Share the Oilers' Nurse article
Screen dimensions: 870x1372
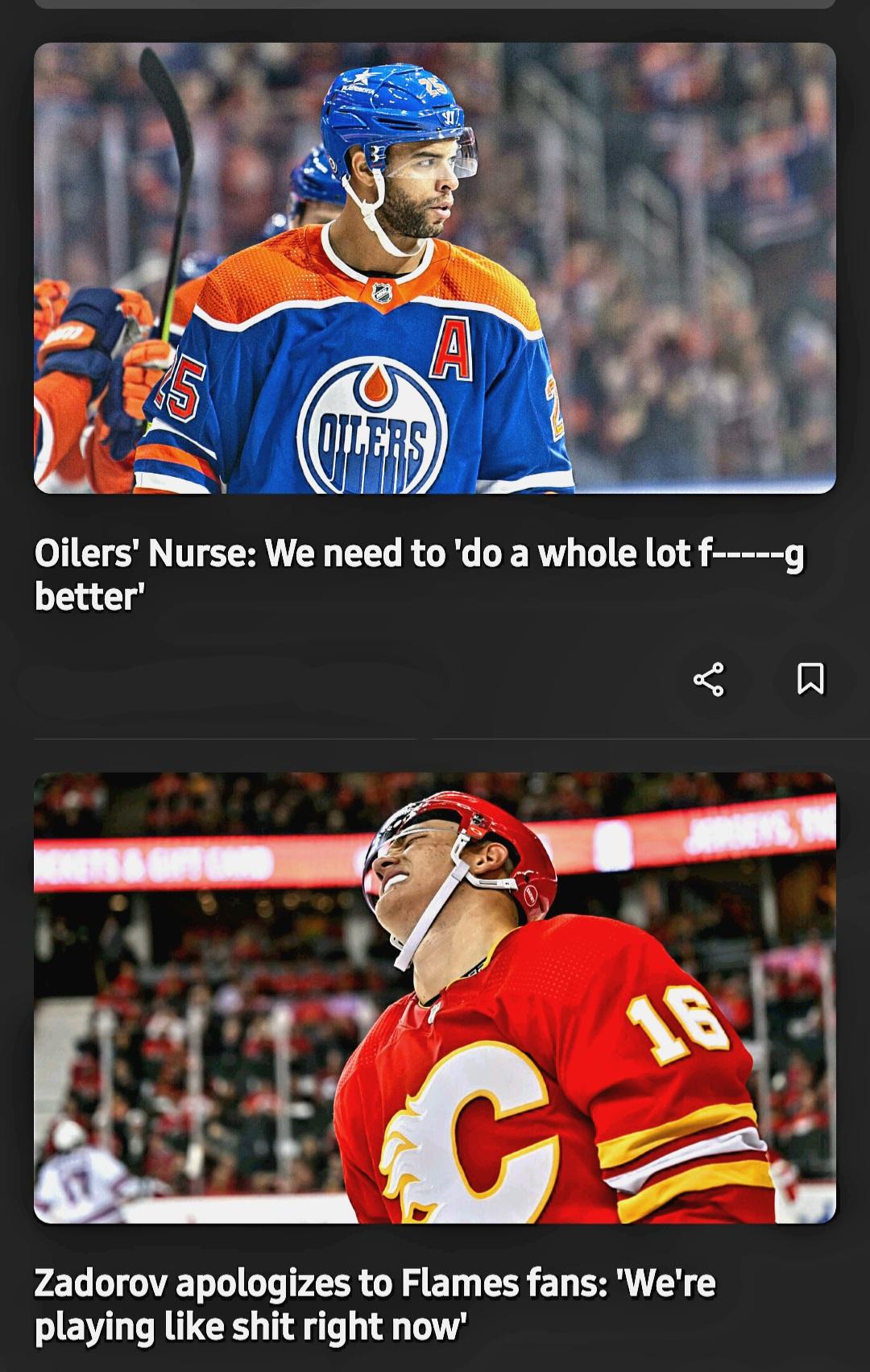click(708, 679)
